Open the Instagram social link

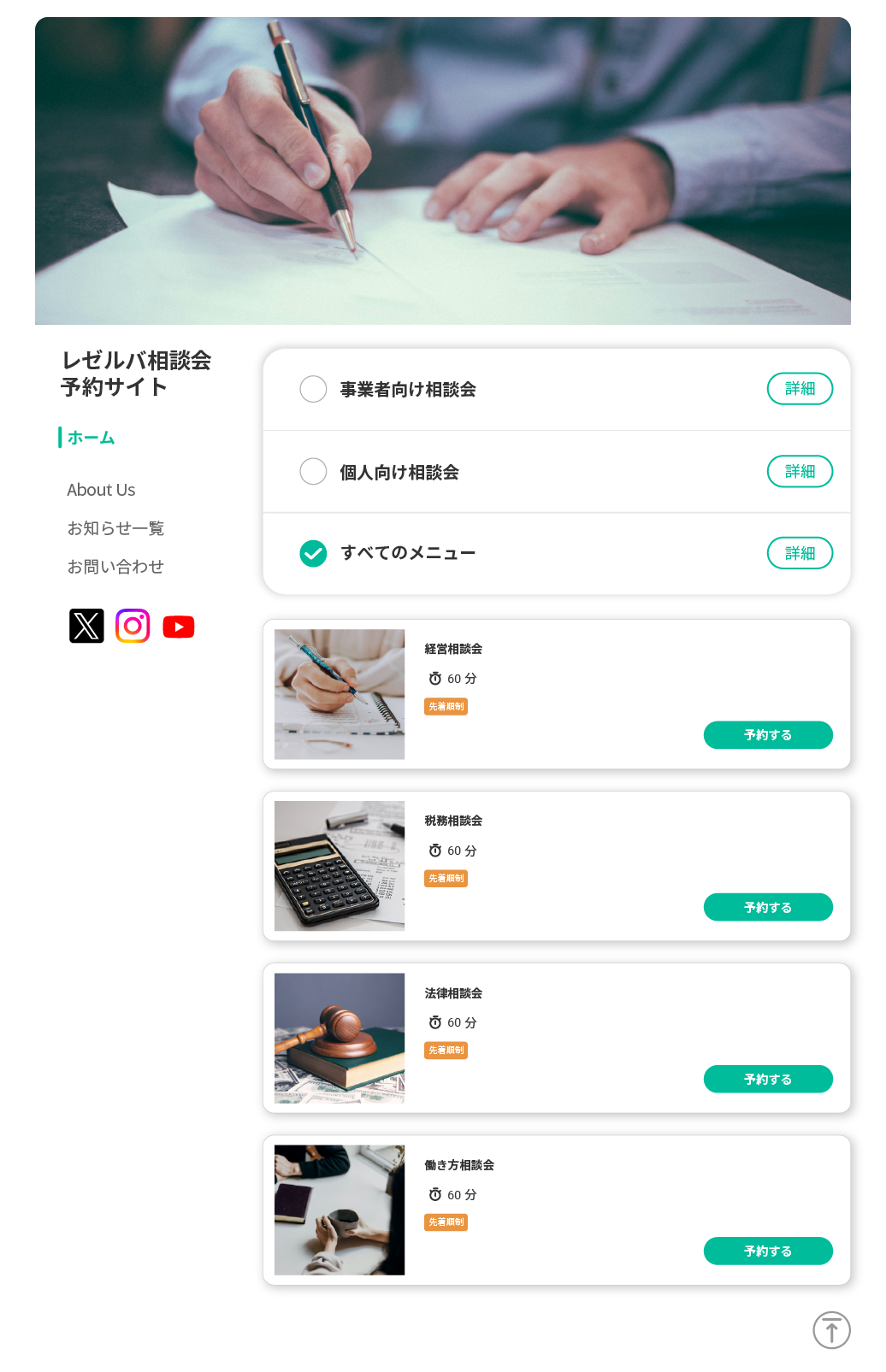tap(133, 626)
